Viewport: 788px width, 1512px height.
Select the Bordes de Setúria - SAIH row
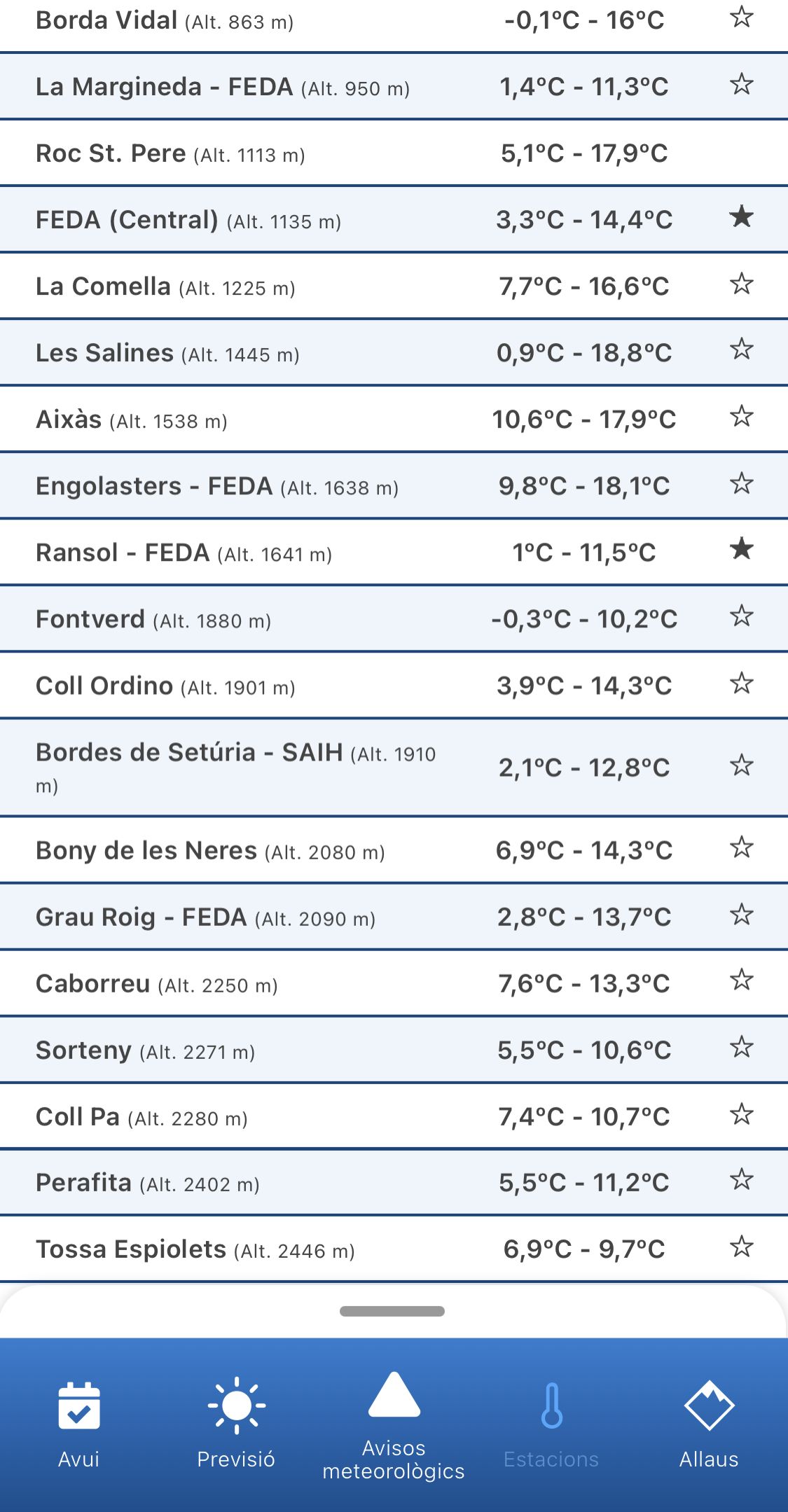point(315,768)
